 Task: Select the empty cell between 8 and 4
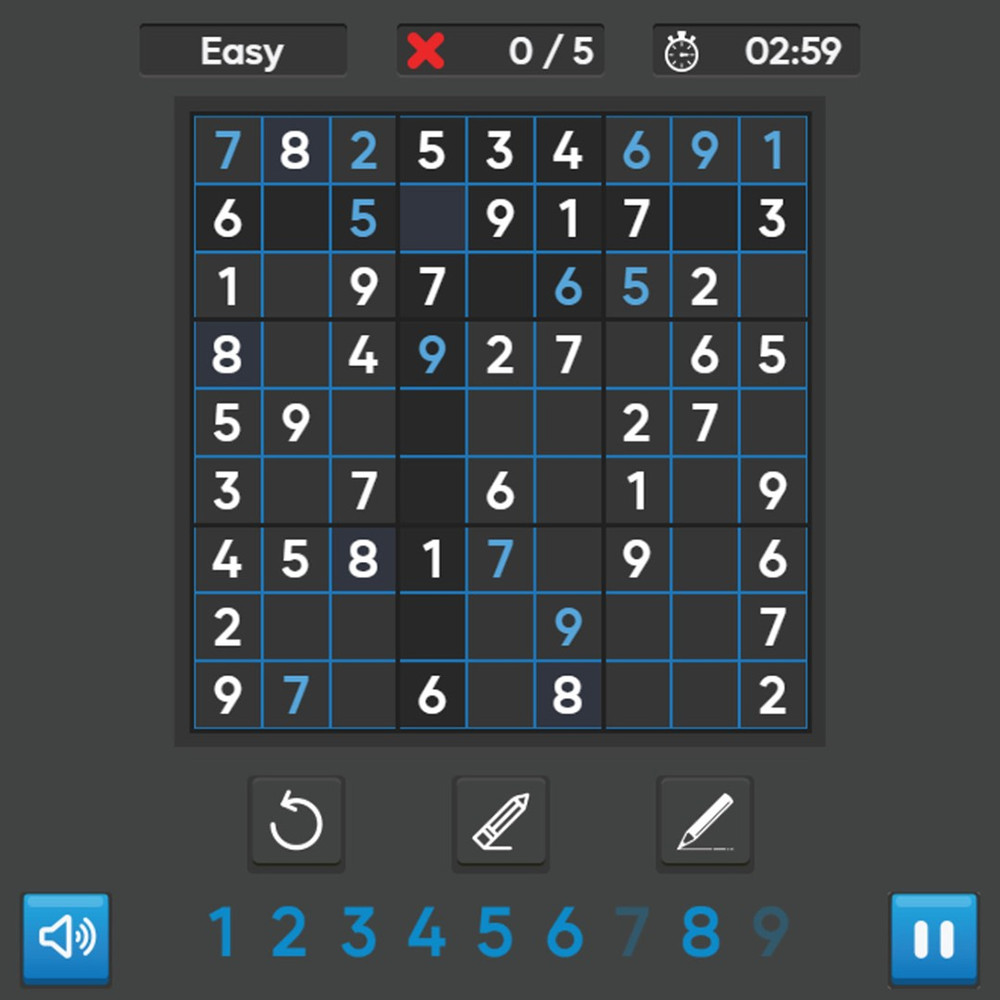(296, 355)
